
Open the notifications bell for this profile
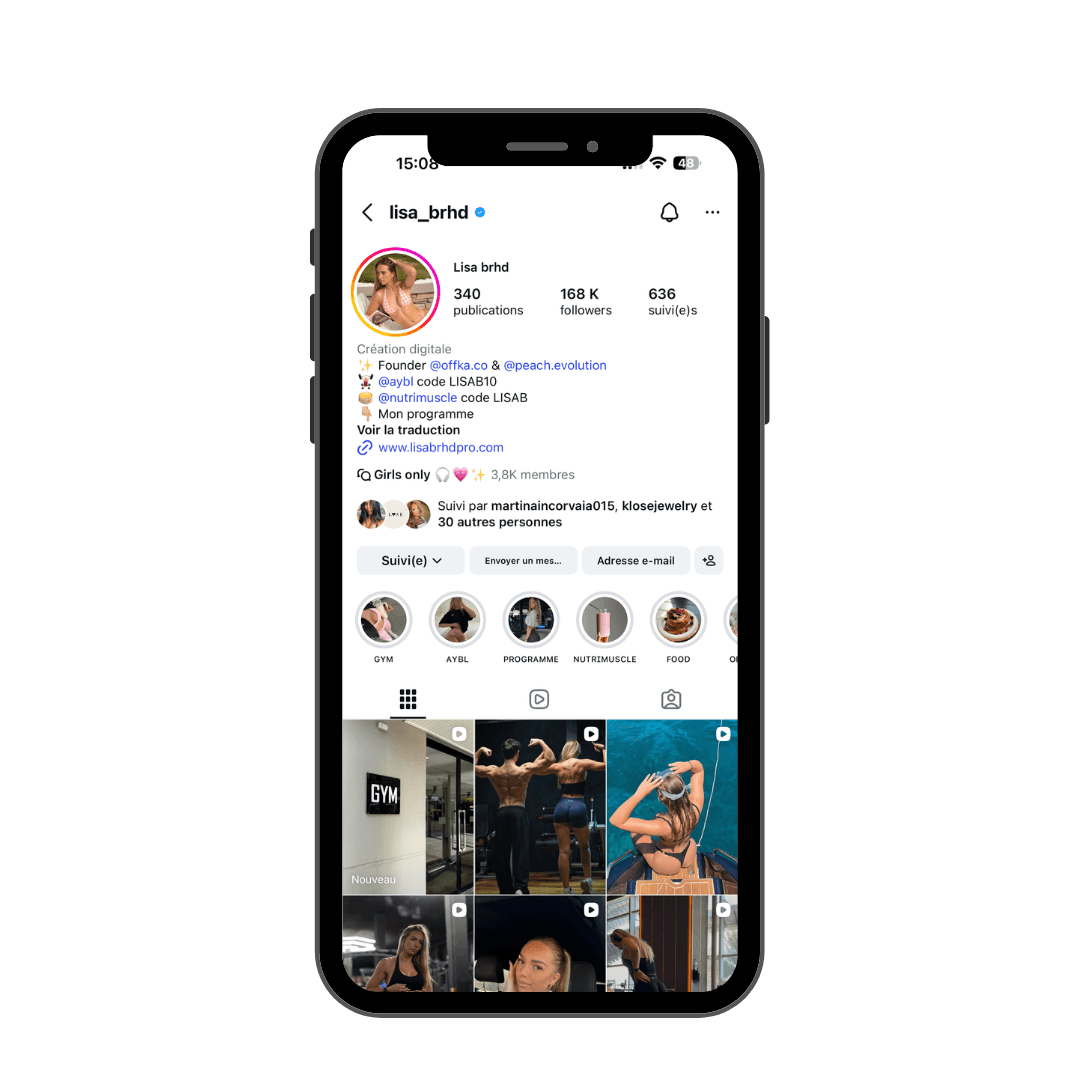669,212
